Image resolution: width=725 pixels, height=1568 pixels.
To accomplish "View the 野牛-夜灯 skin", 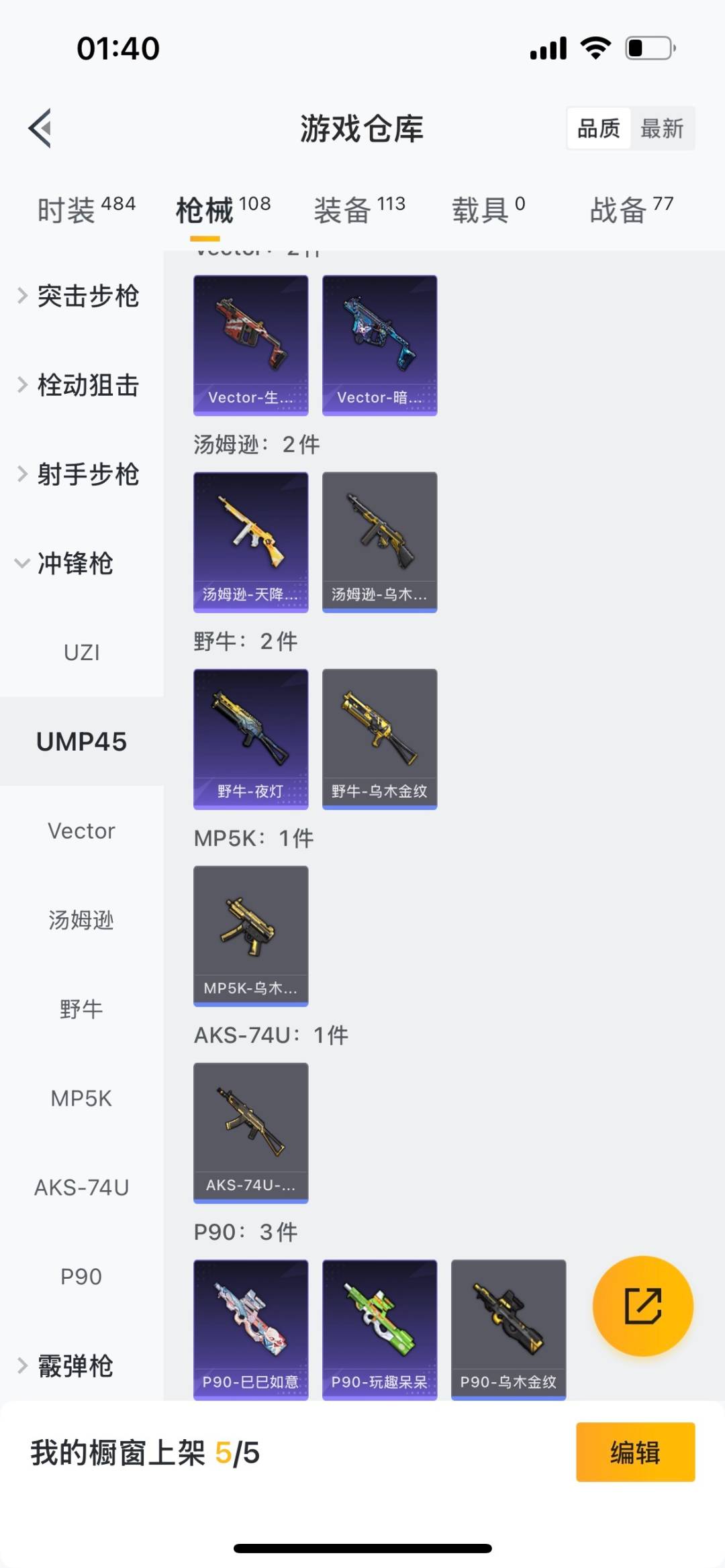I will [x=251, y=738].
